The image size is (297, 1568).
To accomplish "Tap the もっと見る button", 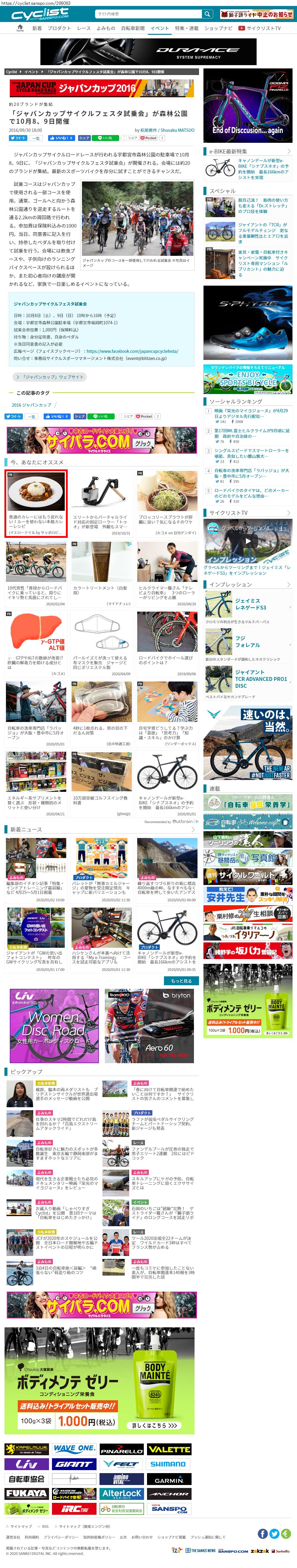I will tap(181, 980).
